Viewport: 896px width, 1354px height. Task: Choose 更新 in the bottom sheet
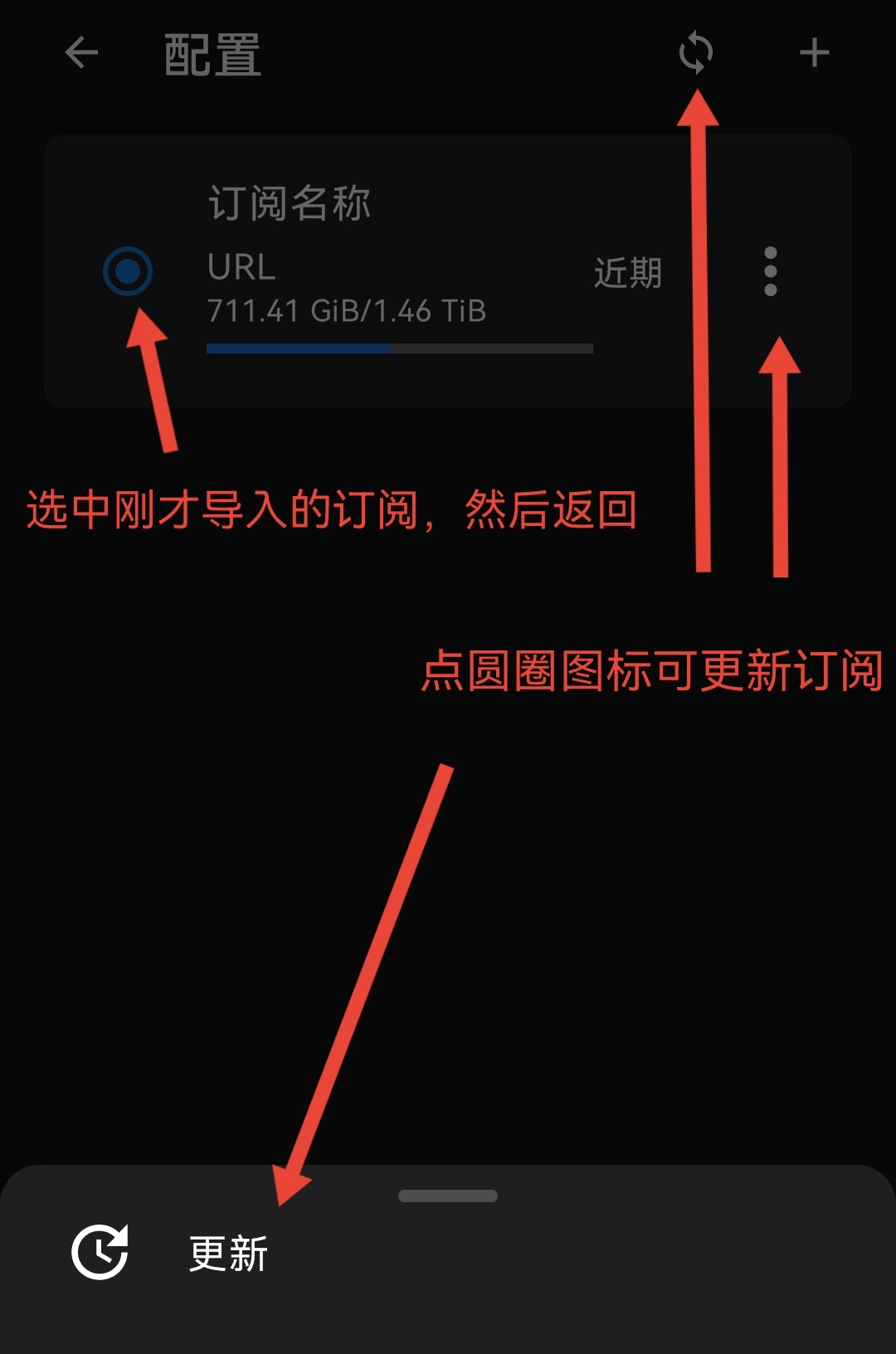coord(227,1253)
